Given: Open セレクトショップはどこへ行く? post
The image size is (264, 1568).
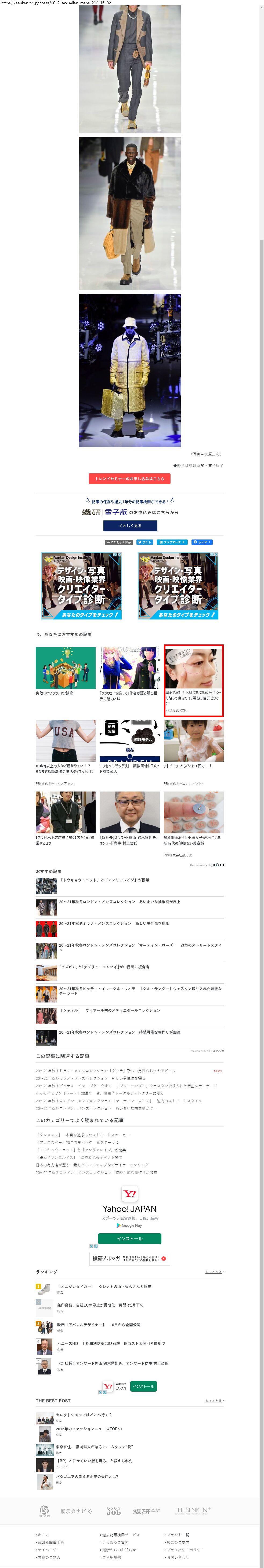Looking at the screenshot, I should click(x=84, y=1415).
